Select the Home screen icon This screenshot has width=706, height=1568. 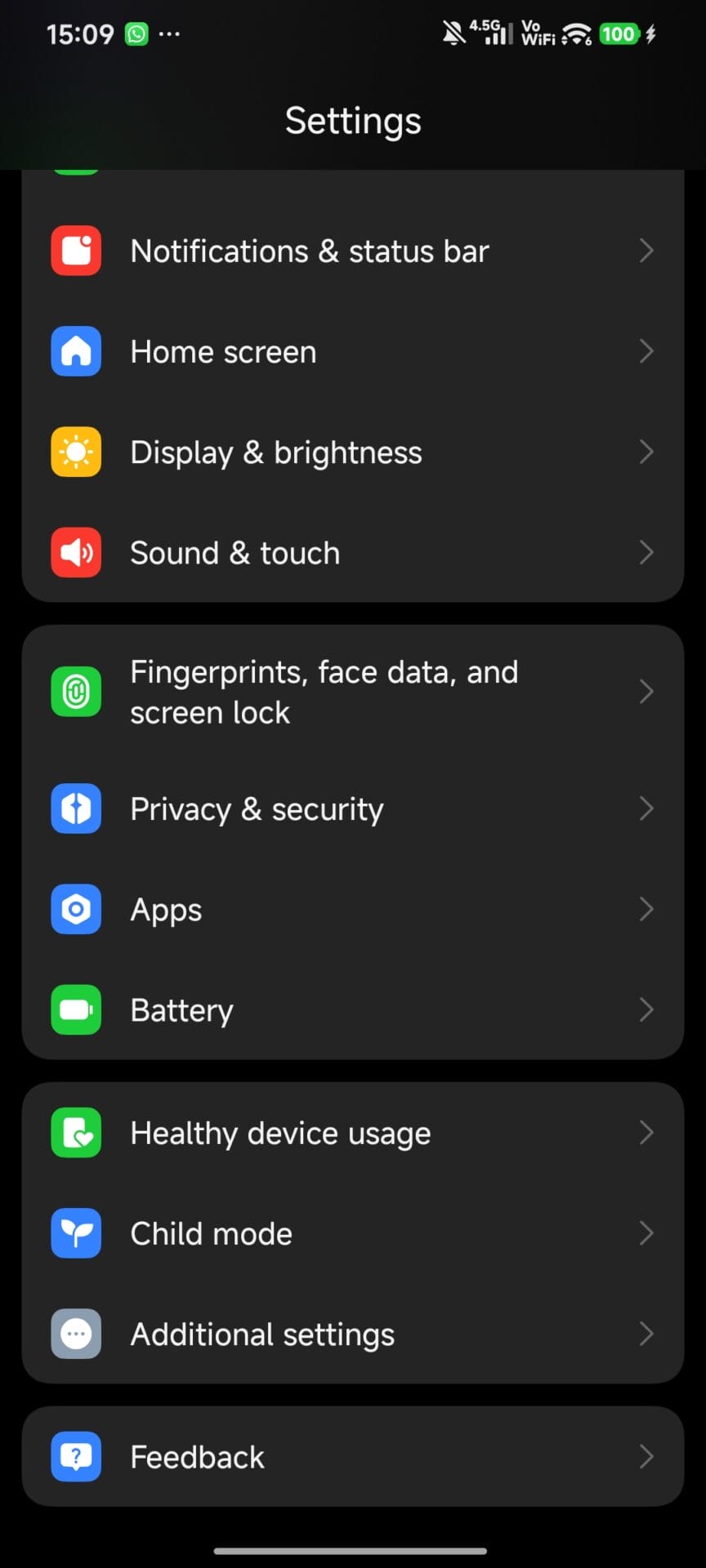click(75, 351)
